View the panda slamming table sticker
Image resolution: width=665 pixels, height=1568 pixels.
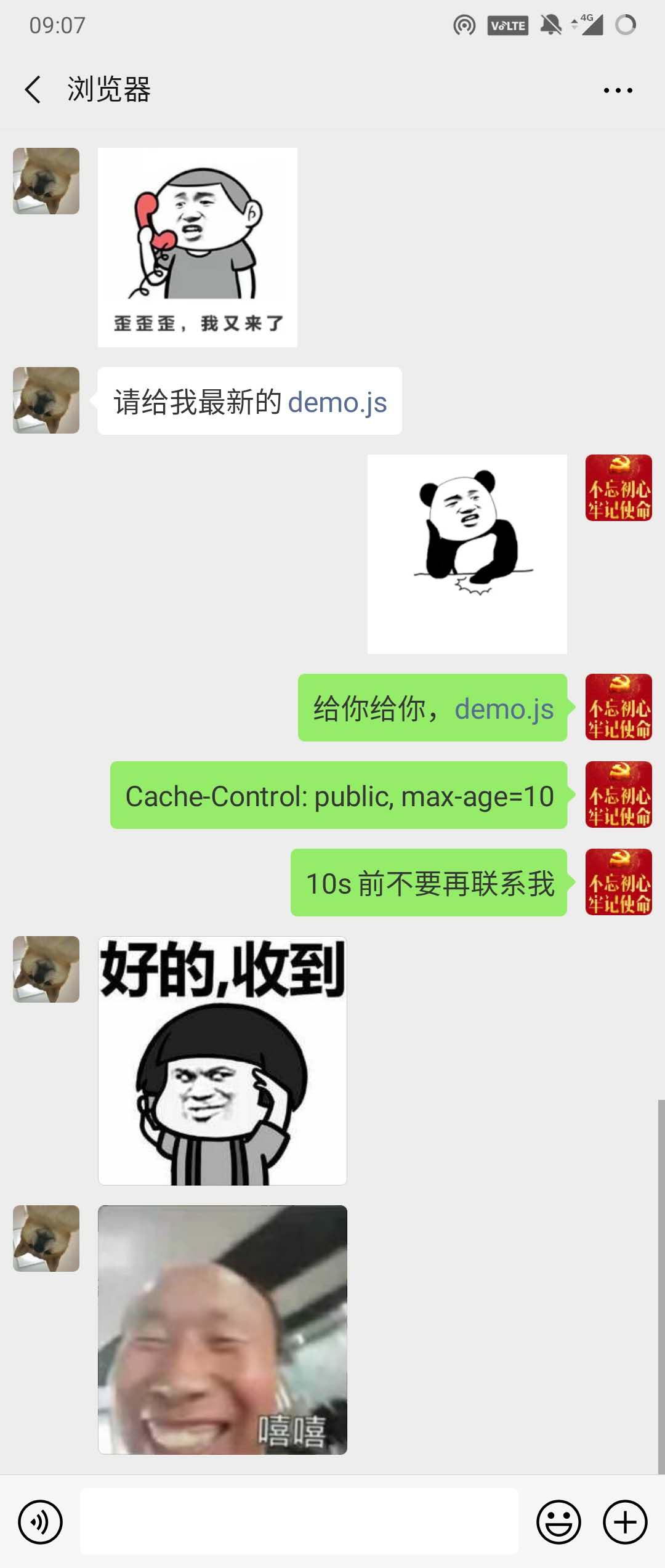tap(467, 554)
